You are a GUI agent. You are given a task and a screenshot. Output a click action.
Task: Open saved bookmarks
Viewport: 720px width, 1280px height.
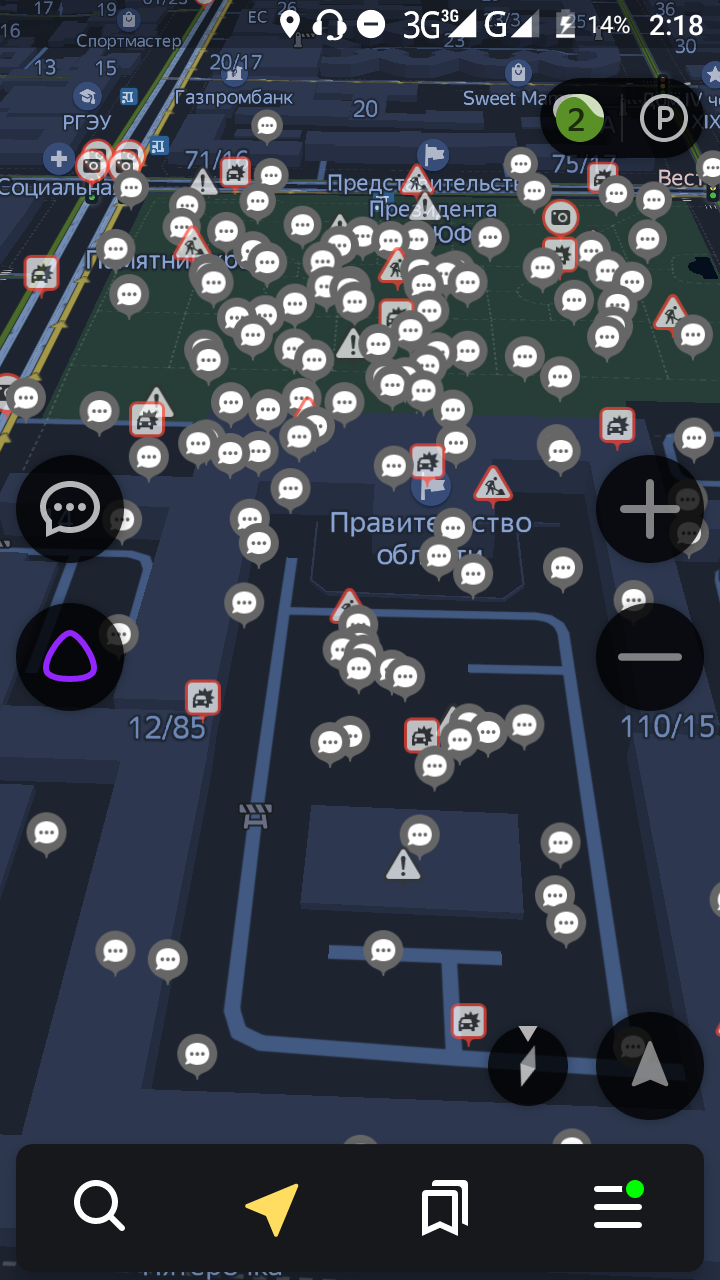[x=445, y=1207]
